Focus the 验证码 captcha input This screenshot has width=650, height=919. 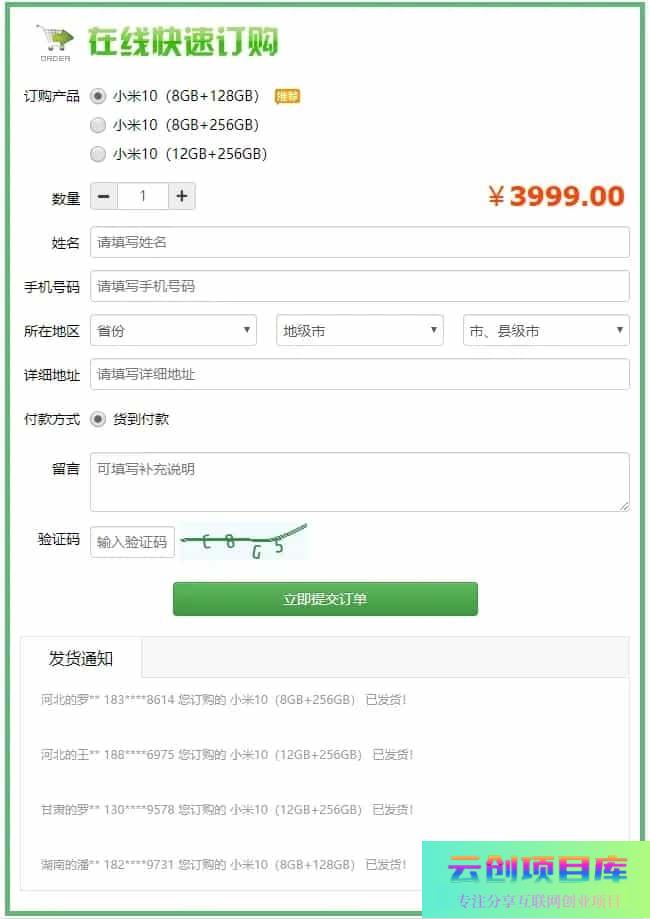(132, 542)
